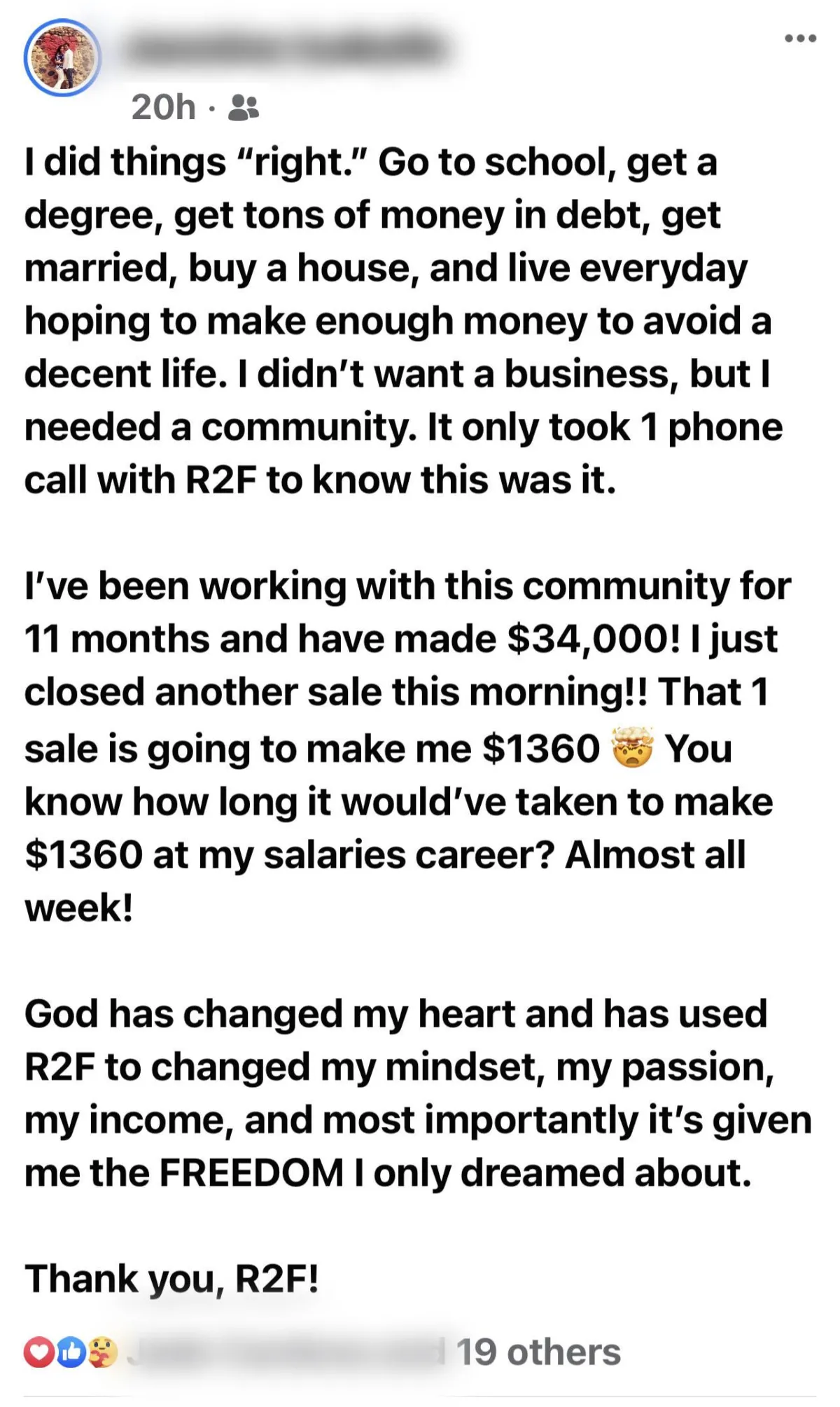
Task: View reactions from 19 others
Action: pos(538,1352)
